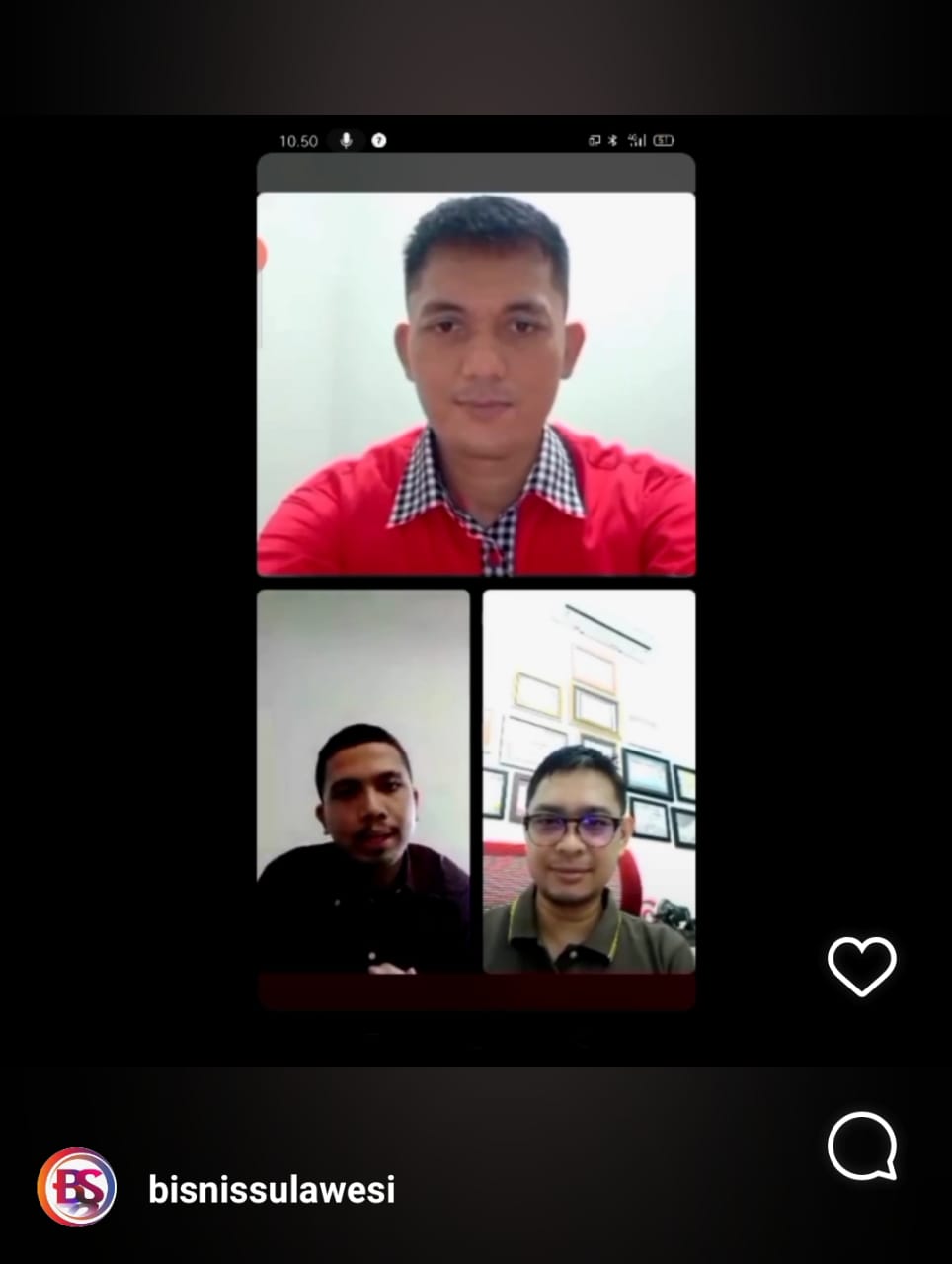Open the comments bubble
The height and width of the screenshot is (1264, 952).
pos(861,1145)
